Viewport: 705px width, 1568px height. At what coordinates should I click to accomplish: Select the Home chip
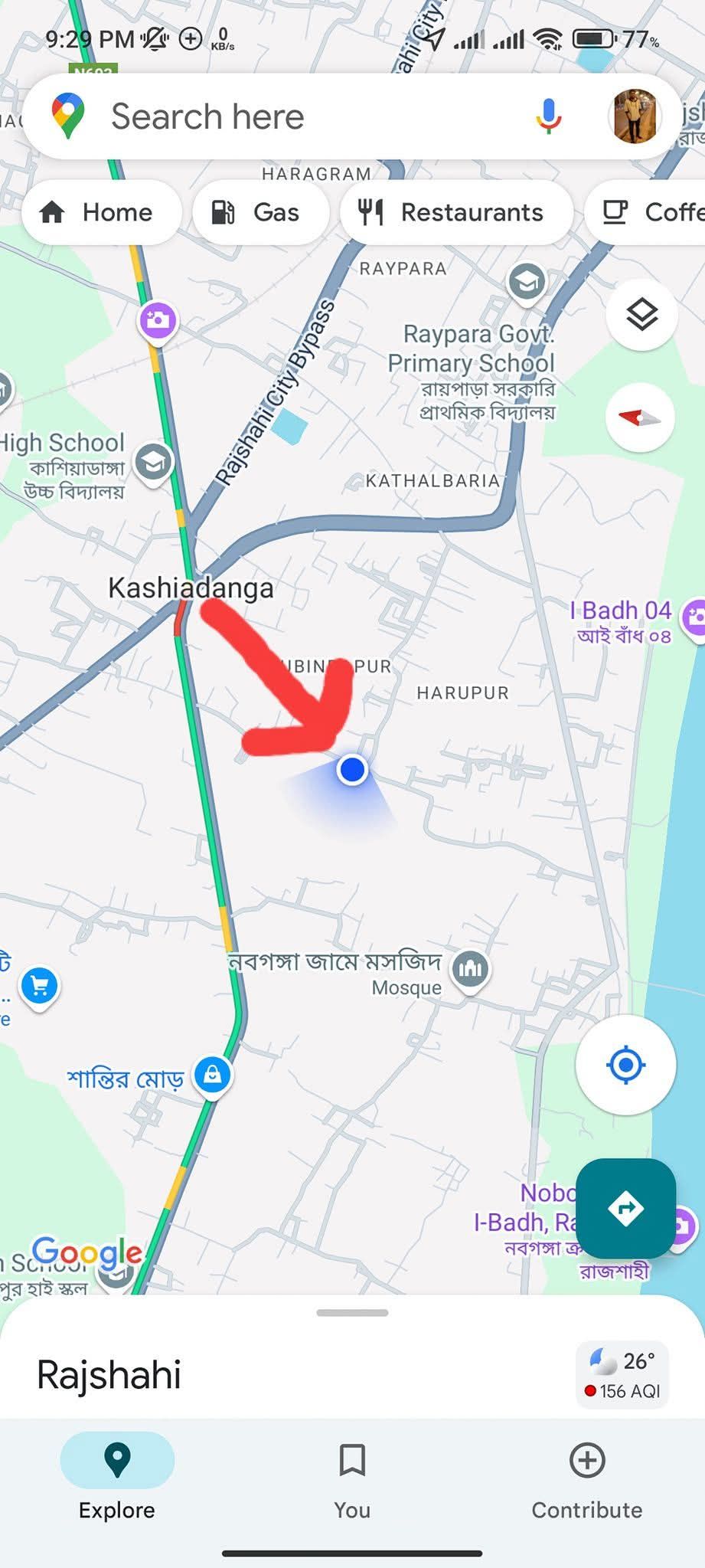click(101, 212)
